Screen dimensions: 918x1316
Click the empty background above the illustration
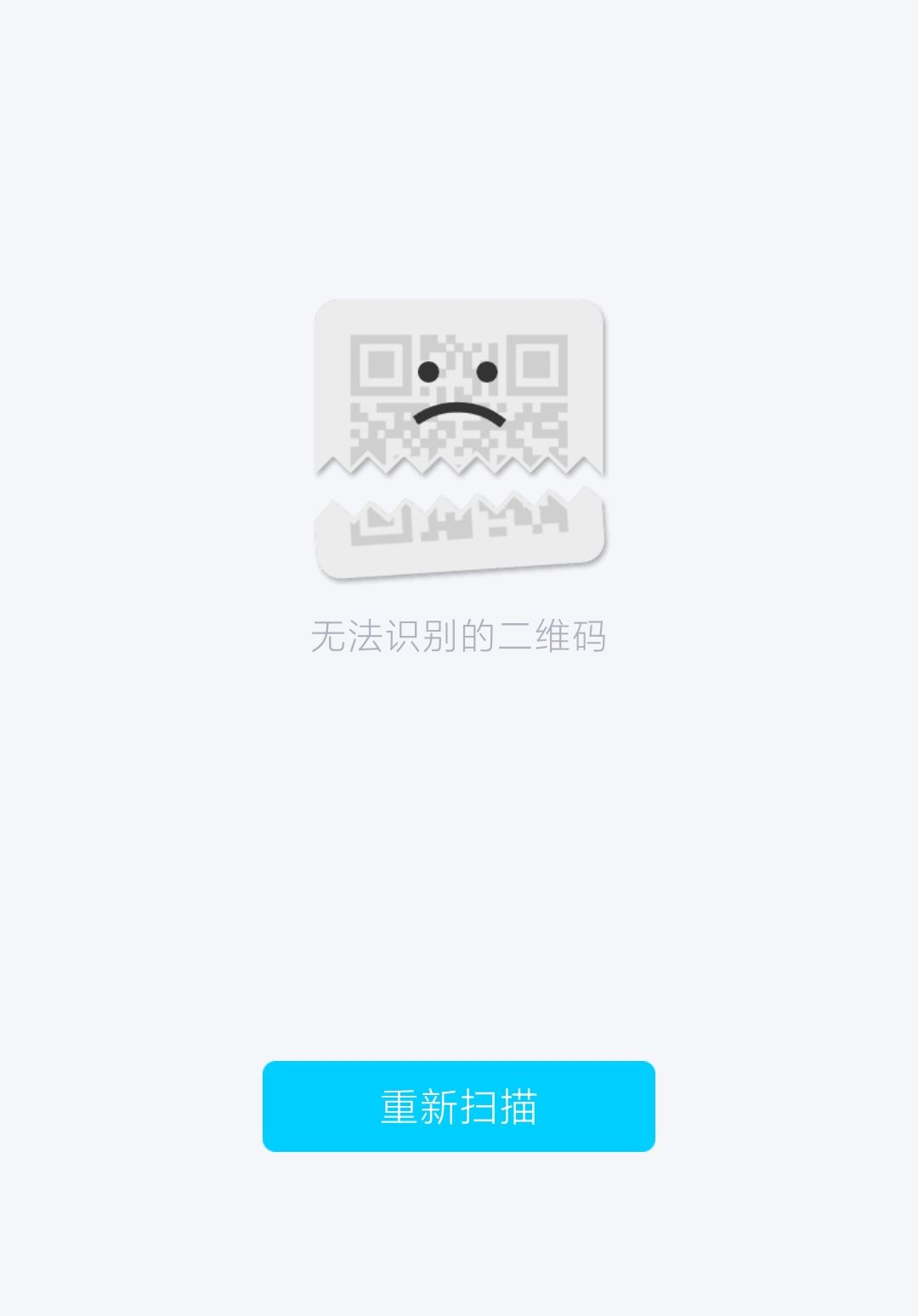tap(459, 170)
